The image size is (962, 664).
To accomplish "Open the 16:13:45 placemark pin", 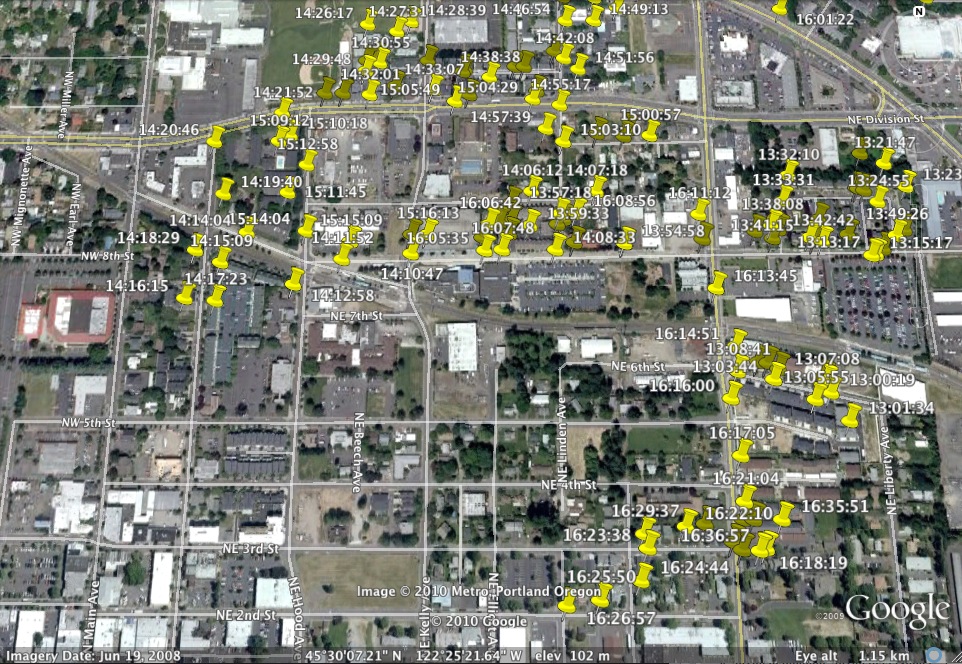I will coord(718,282).
